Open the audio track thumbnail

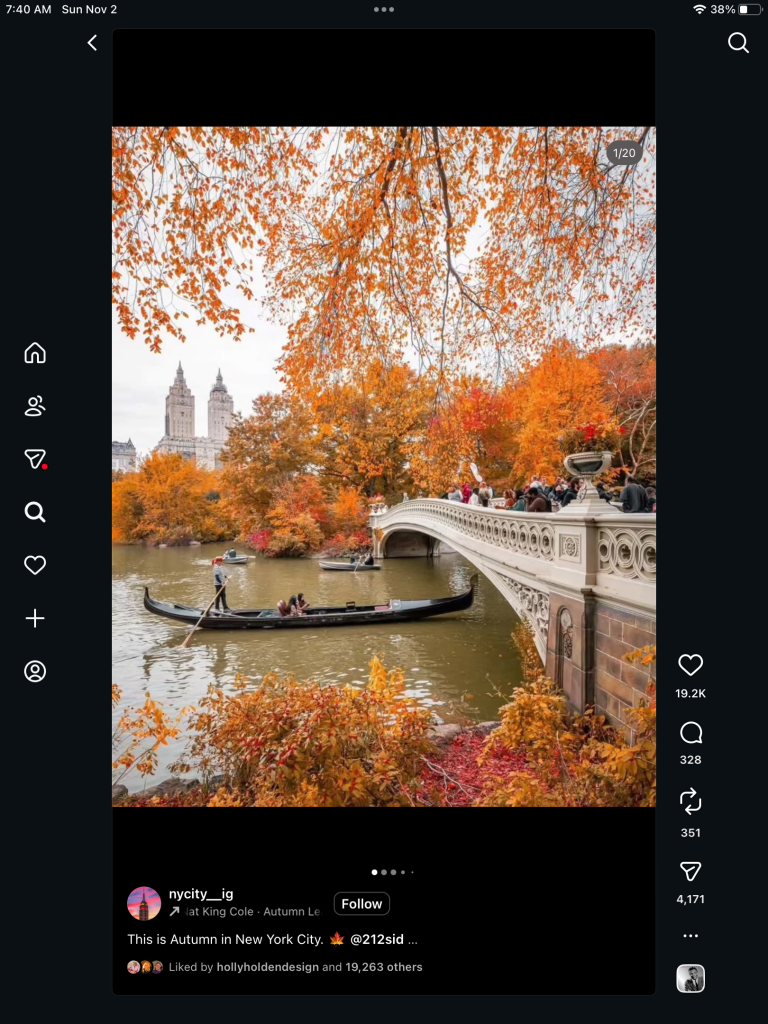tap(690, 978)
